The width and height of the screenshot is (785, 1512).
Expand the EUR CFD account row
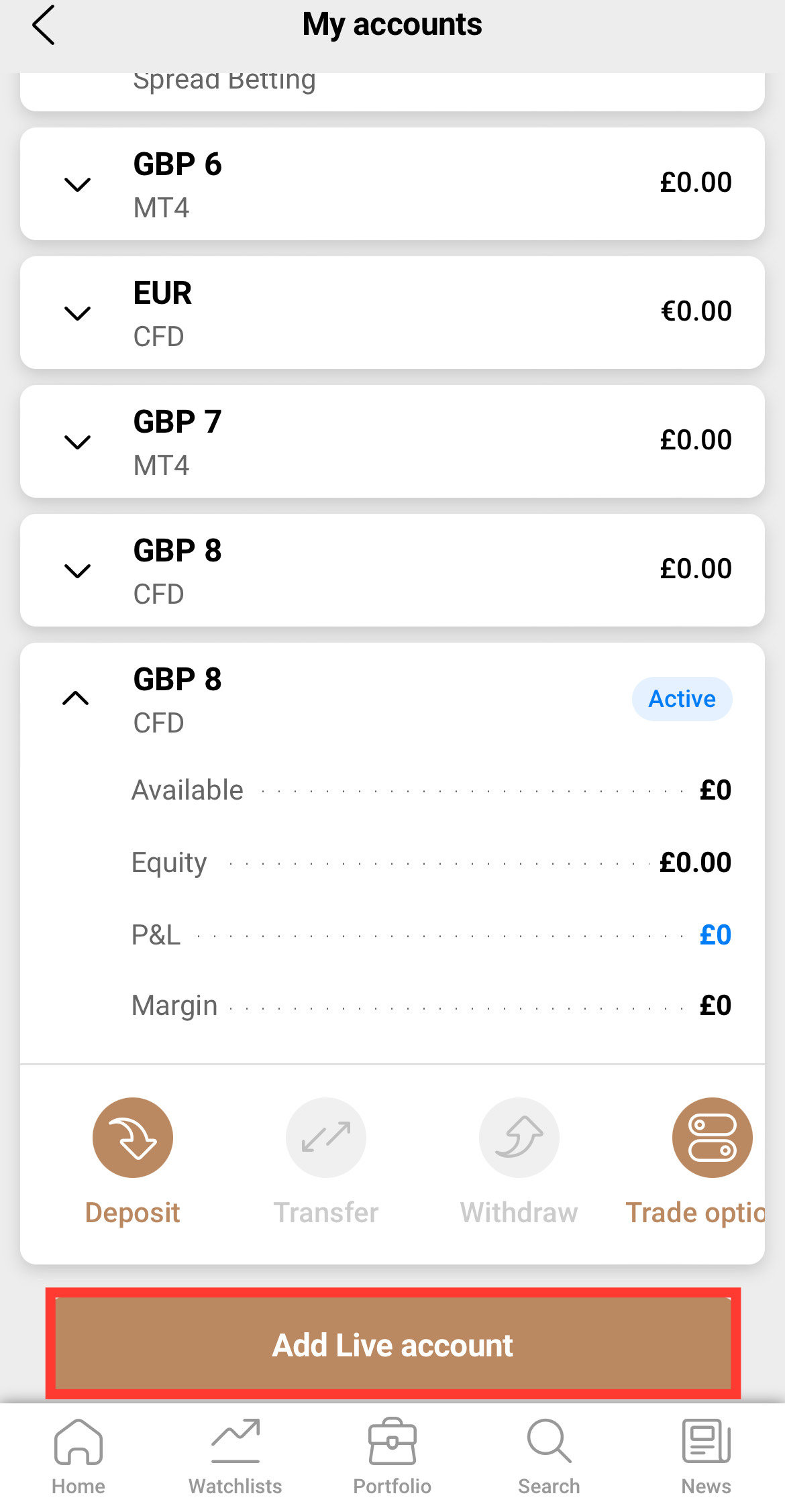(392, 312)
